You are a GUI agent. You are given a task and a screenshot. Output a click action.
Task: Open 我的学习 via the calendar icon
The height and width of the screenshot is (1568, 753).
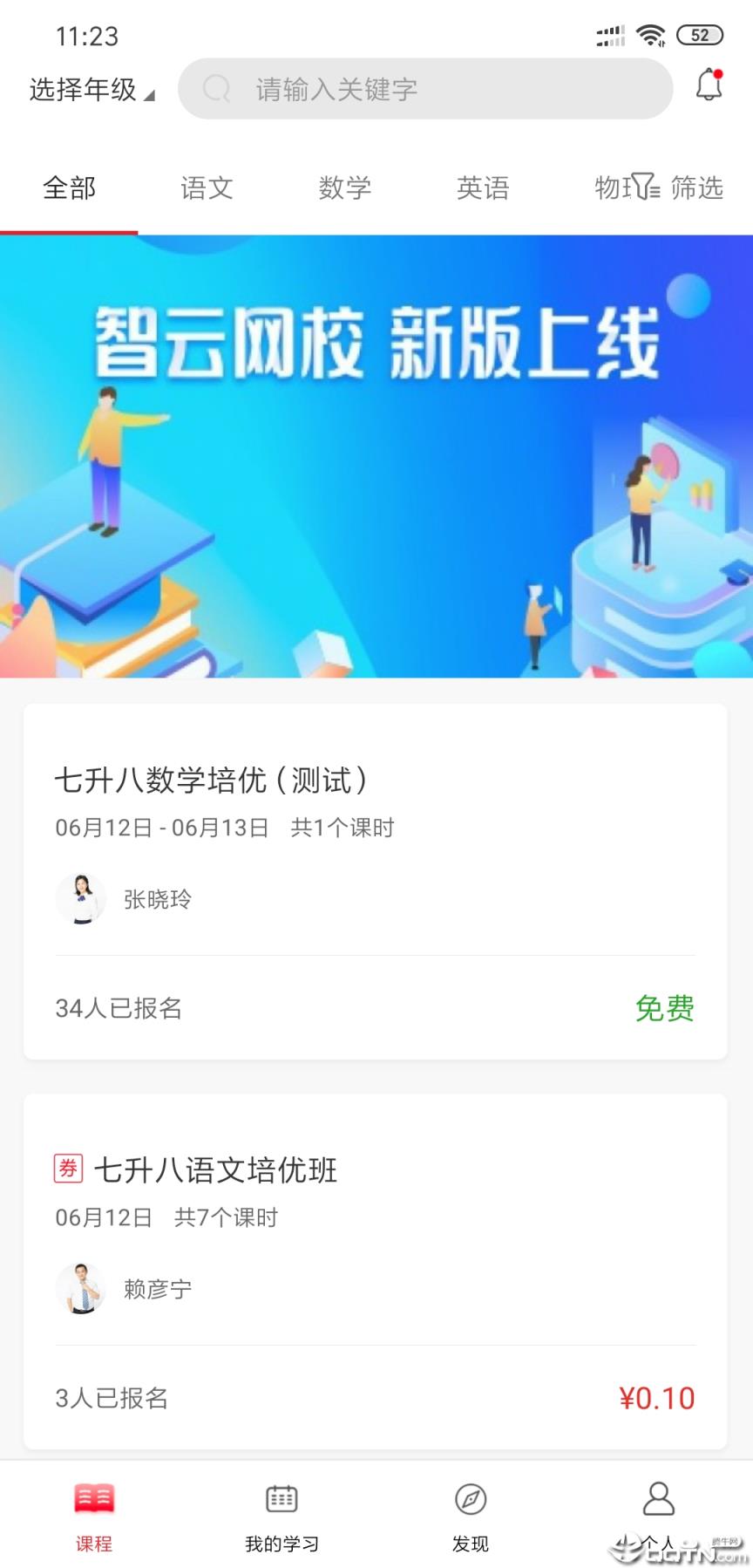click(281, 1497)
